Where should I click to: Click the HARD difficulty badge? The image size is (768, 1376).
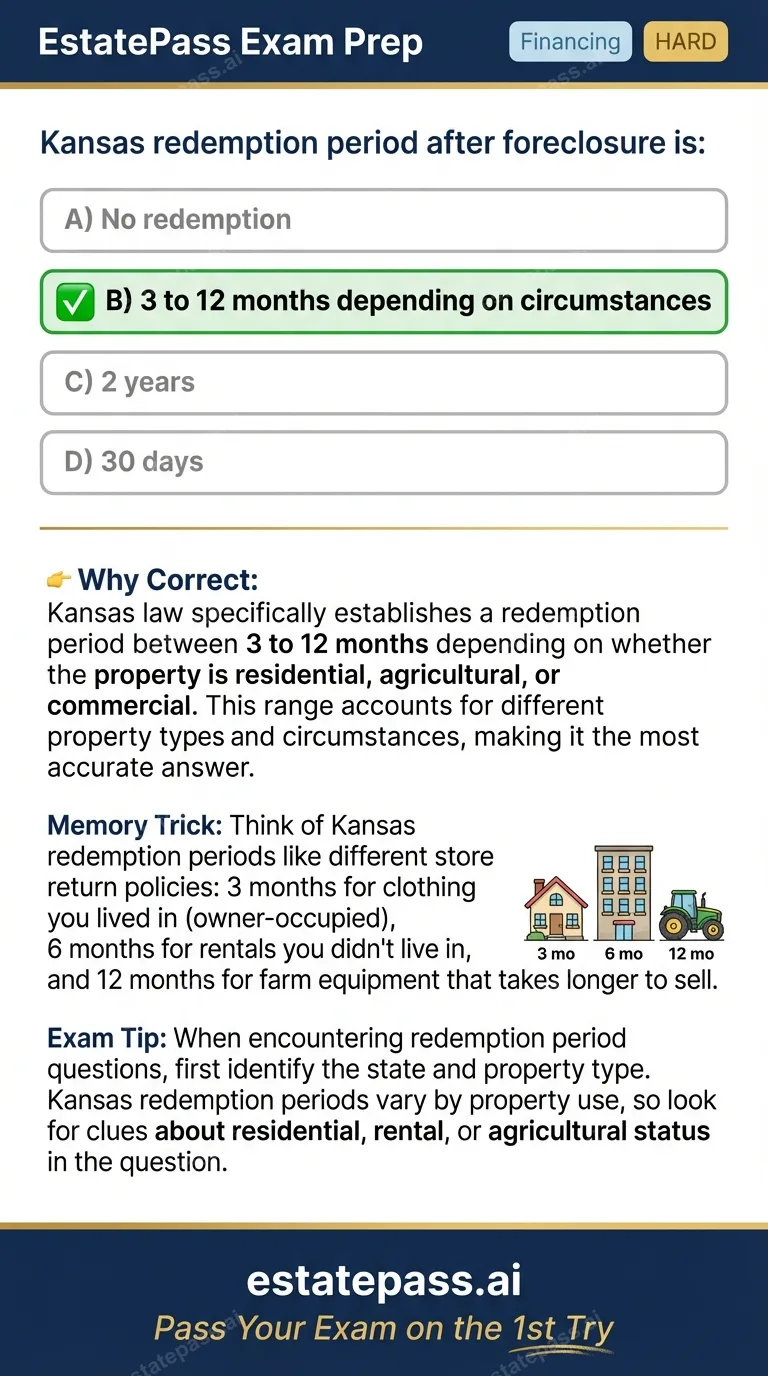[x=685, y=41]
